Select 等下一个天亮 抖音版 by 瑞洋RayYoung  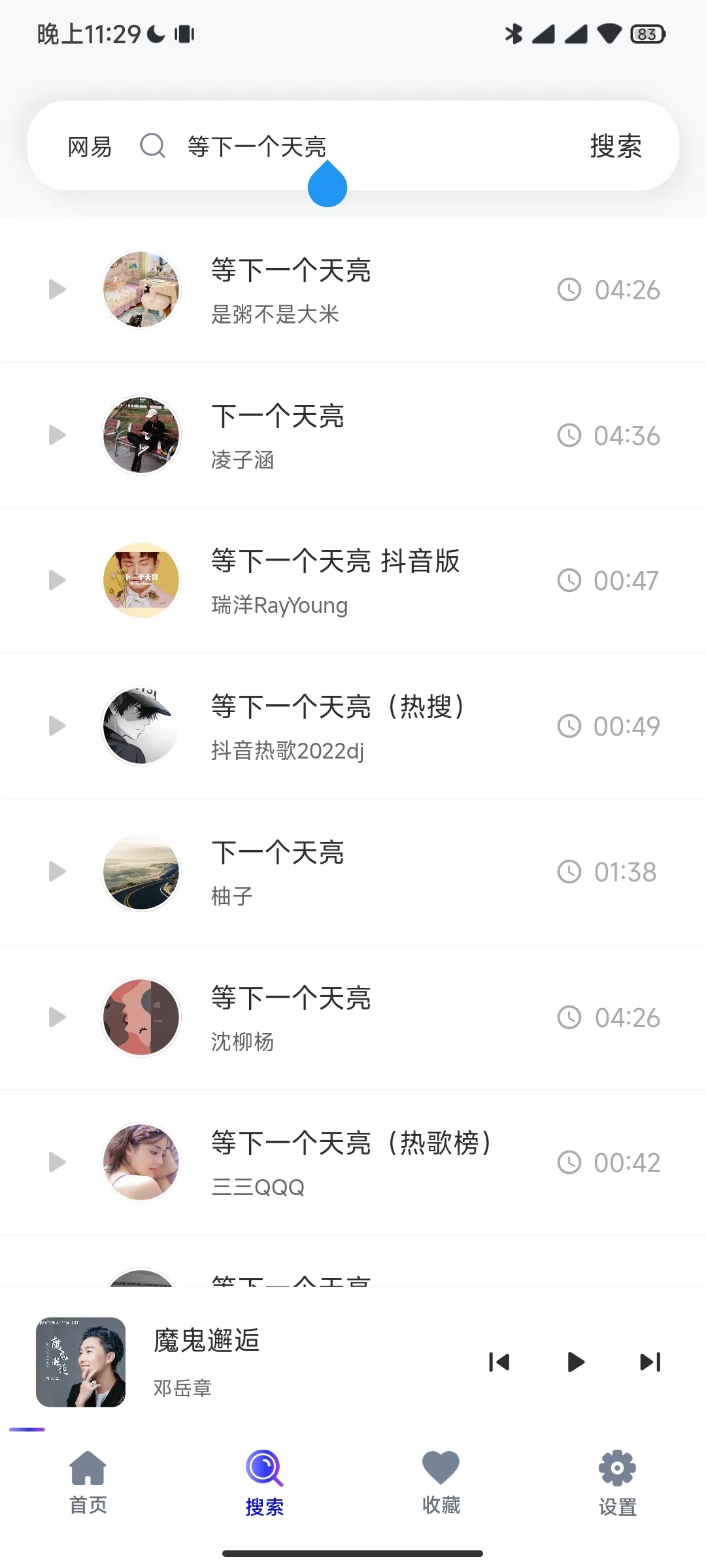point(353,581)
